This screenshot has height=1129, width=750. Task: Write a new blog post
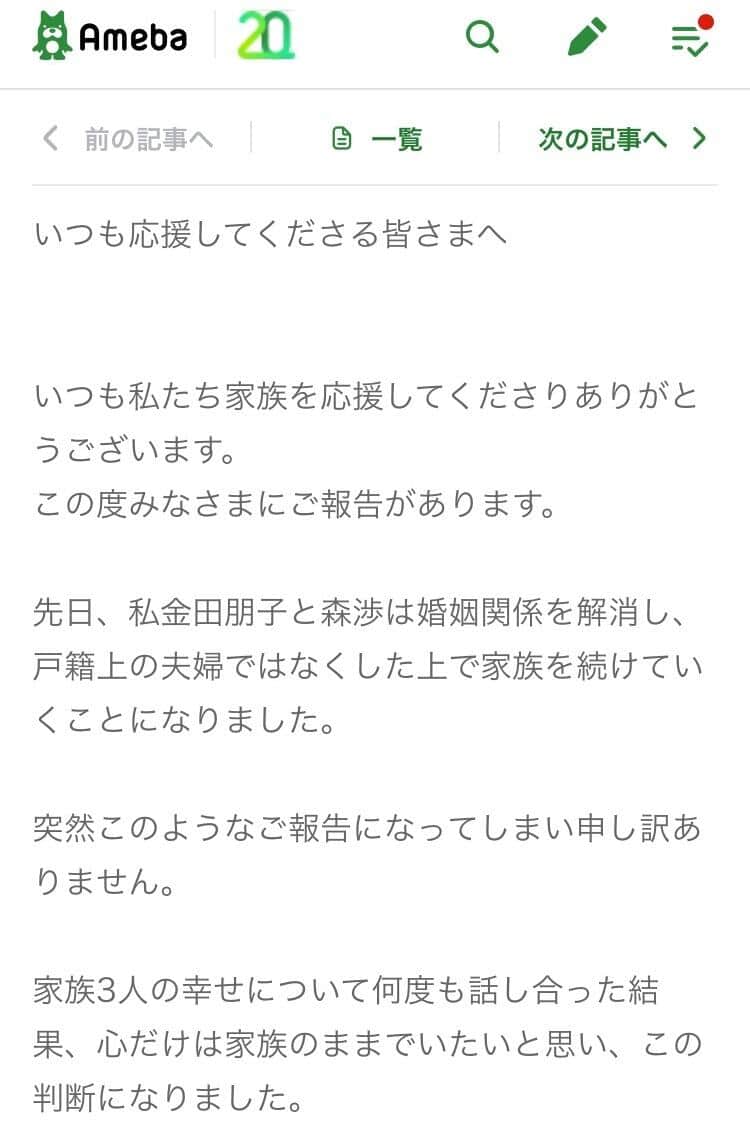pyautogui.click(x=587, y=38)
